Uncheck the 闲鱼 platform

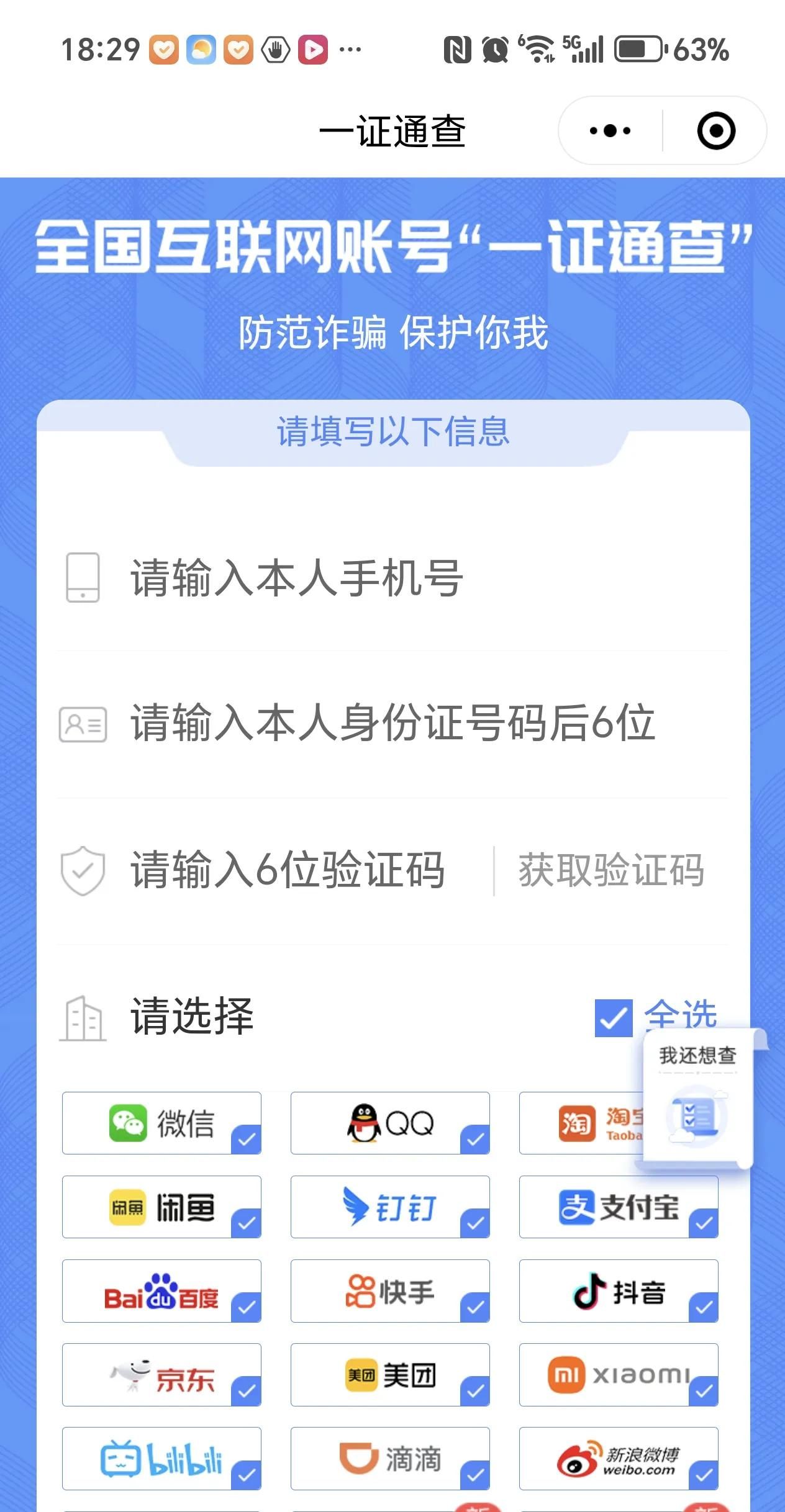click(161, 1207)
